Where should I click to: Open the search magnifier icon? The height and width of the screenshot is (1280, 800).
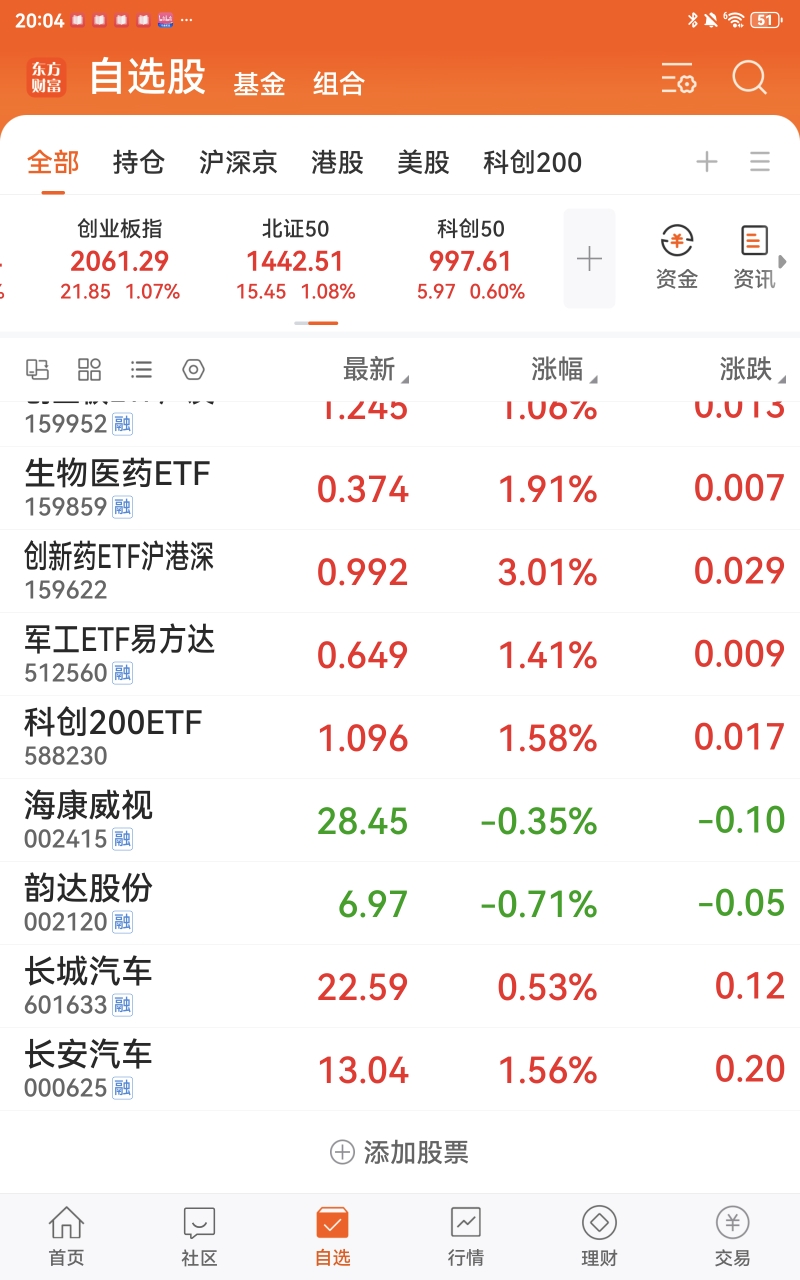749,78
